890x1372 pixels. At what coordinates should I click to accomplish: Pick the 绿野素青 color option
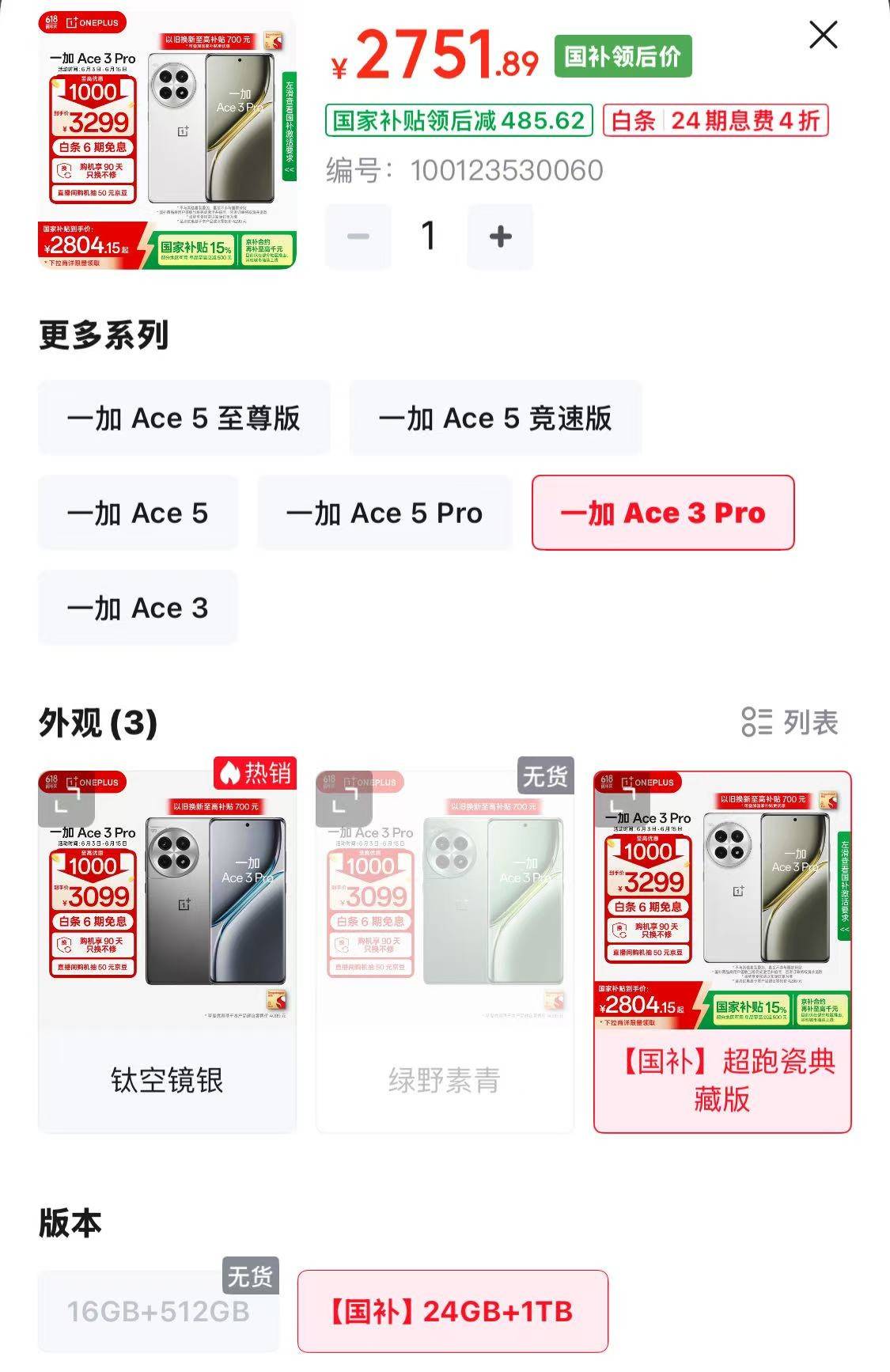click(444, 1079)
